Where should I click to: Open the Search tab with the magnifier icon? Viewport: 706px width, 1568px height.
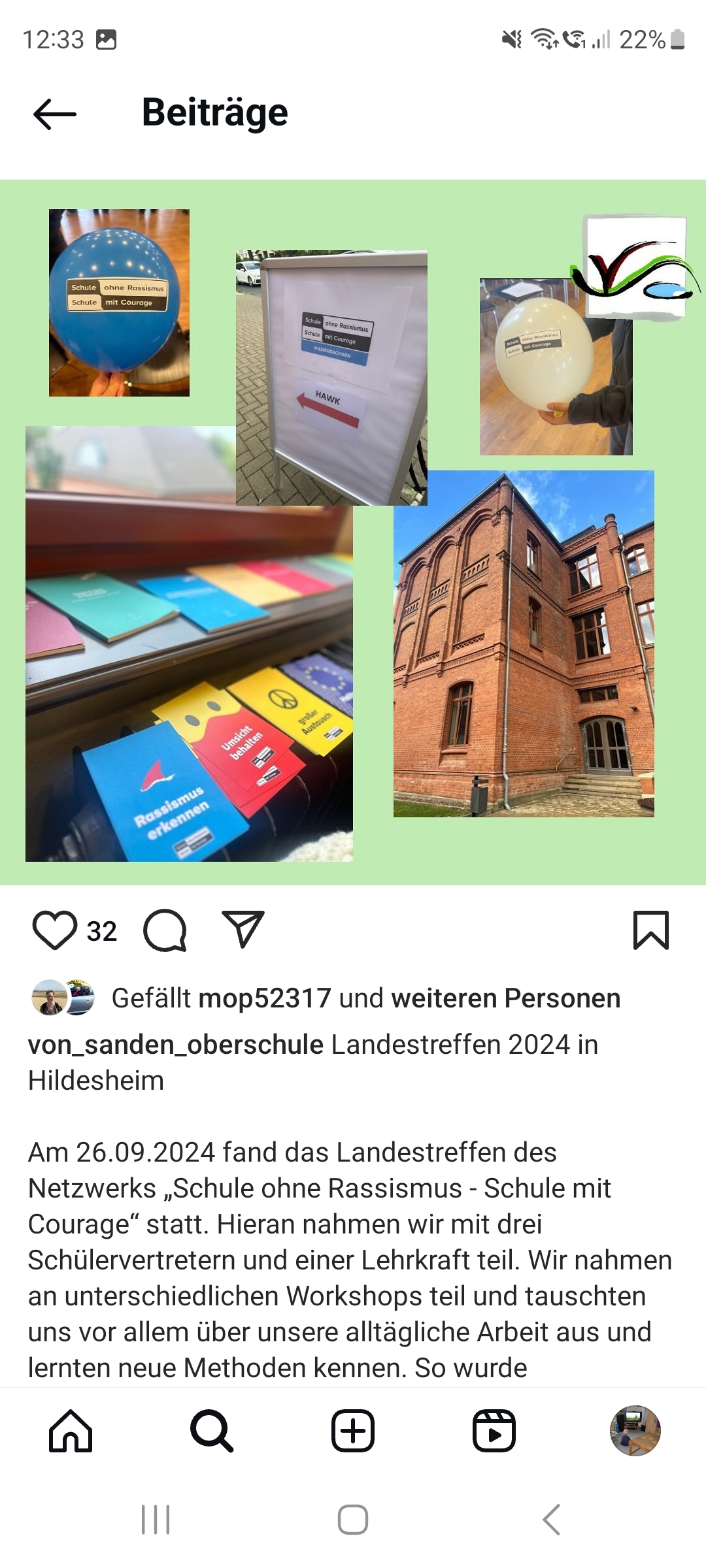212,1431
